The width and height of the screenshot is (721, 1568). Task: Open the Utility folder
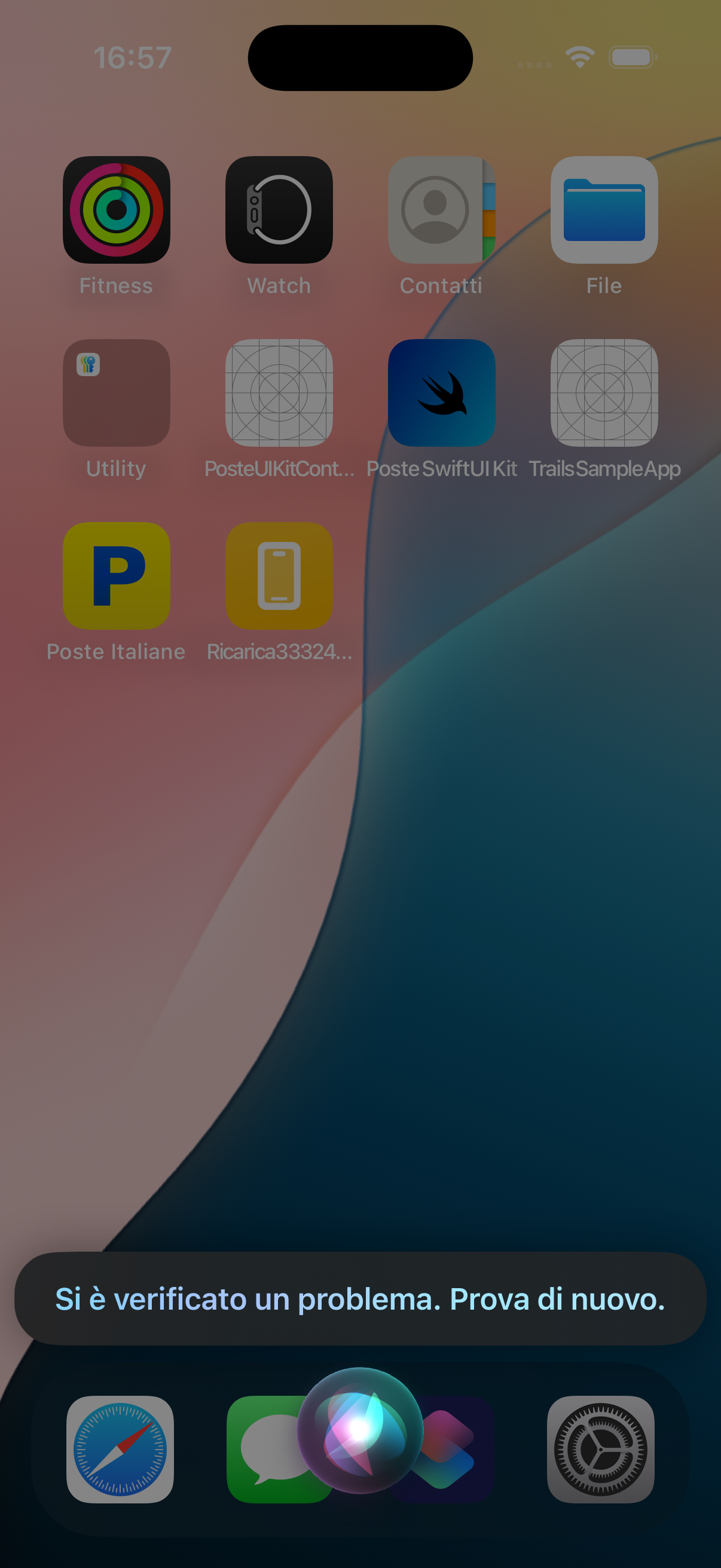tap(116, 393)
